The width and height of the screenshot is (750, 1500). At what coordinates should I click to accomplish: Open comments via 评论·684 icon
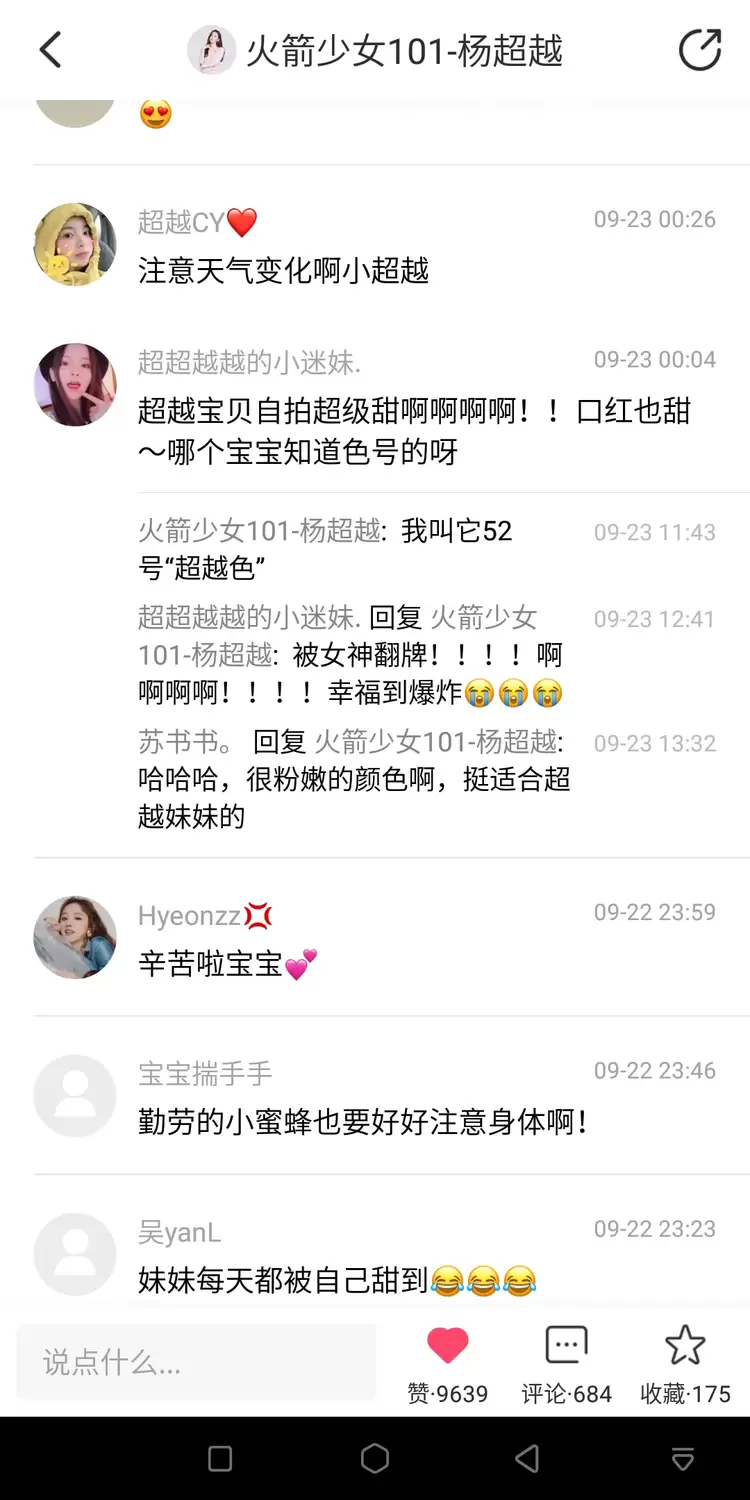coord(566,1347)
